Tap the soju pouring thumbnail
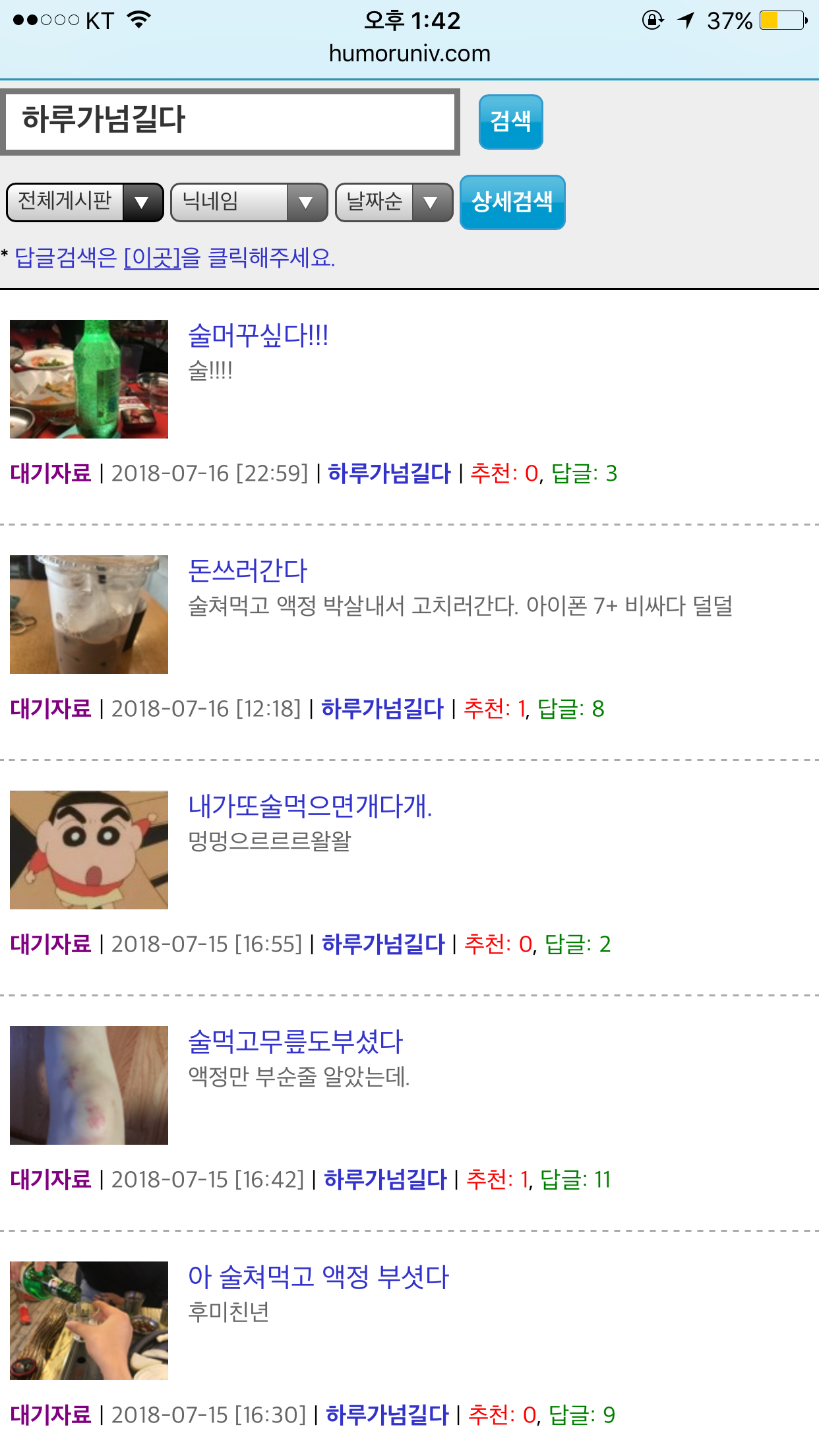Image resolution: width=819 pixels, height=1456 pixels. tap(89, 1321)
